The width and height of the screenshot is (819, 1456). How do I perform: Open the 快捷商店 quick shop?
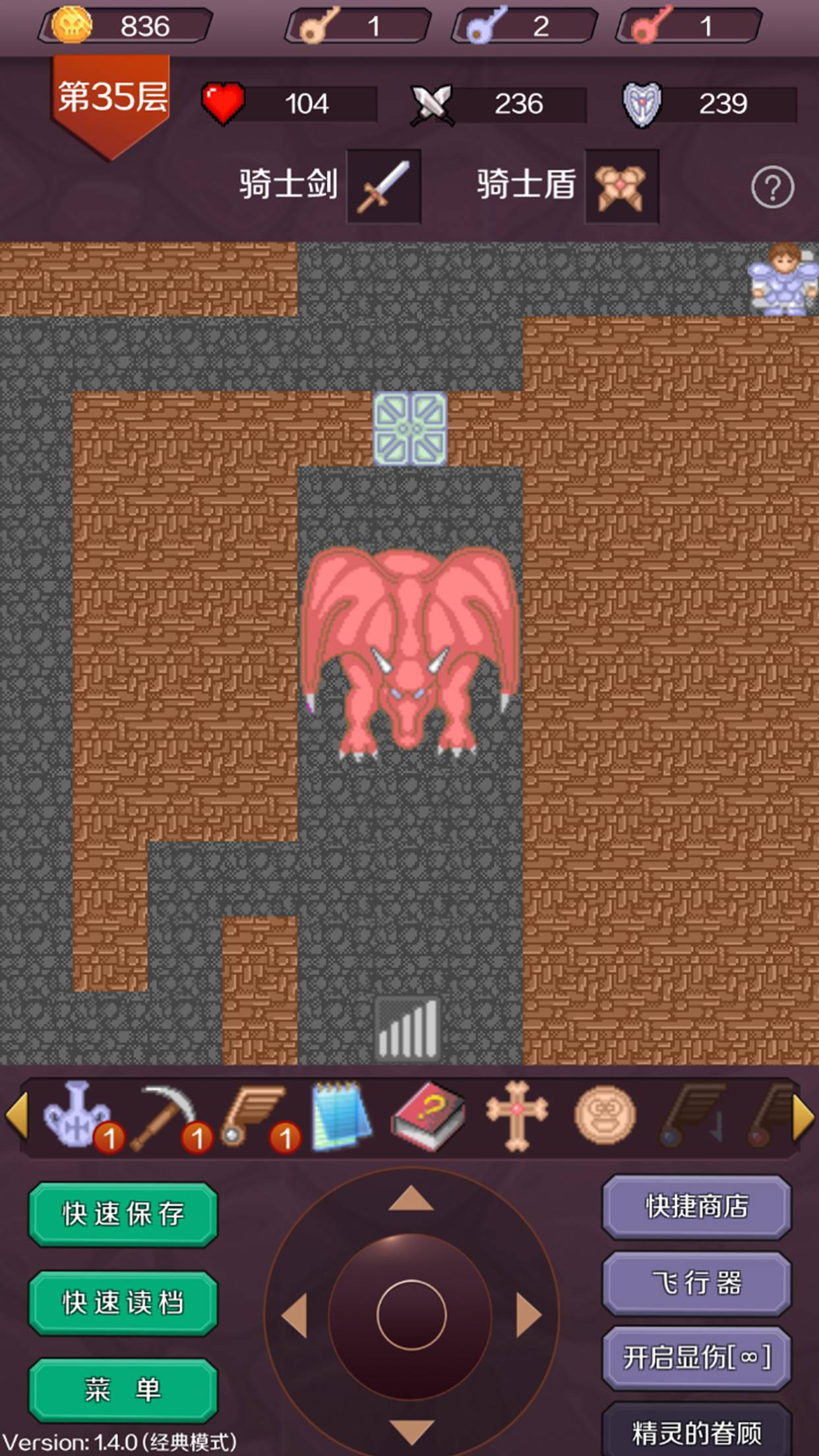pos(696,1206)
